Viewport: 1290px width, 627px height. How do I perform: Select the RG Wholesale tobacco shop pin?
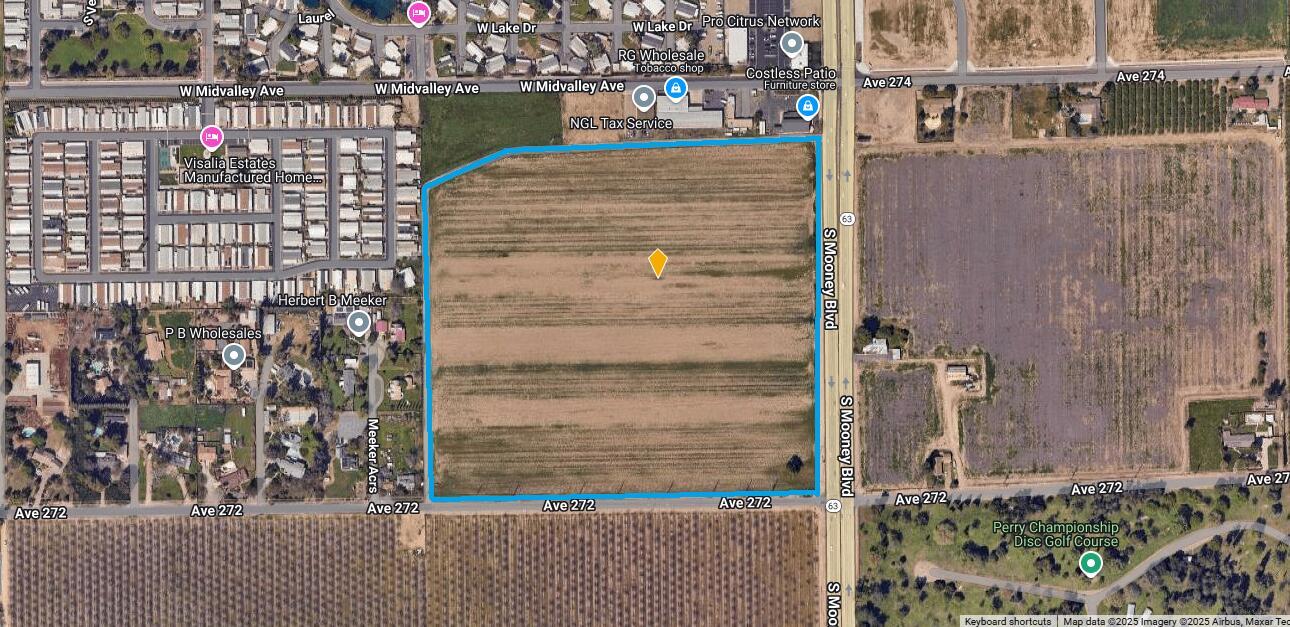point(676,89)
